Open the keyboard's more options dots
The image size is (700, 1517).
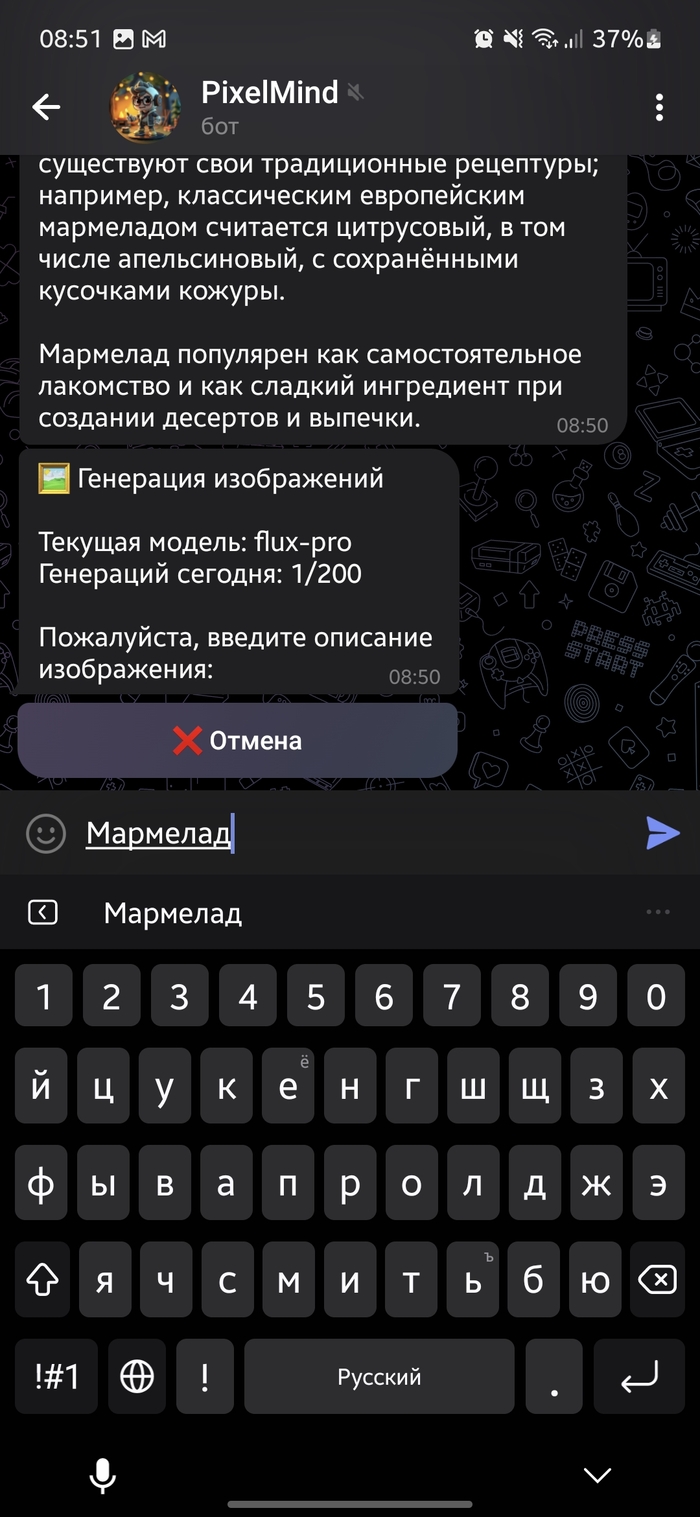point(657,912)
